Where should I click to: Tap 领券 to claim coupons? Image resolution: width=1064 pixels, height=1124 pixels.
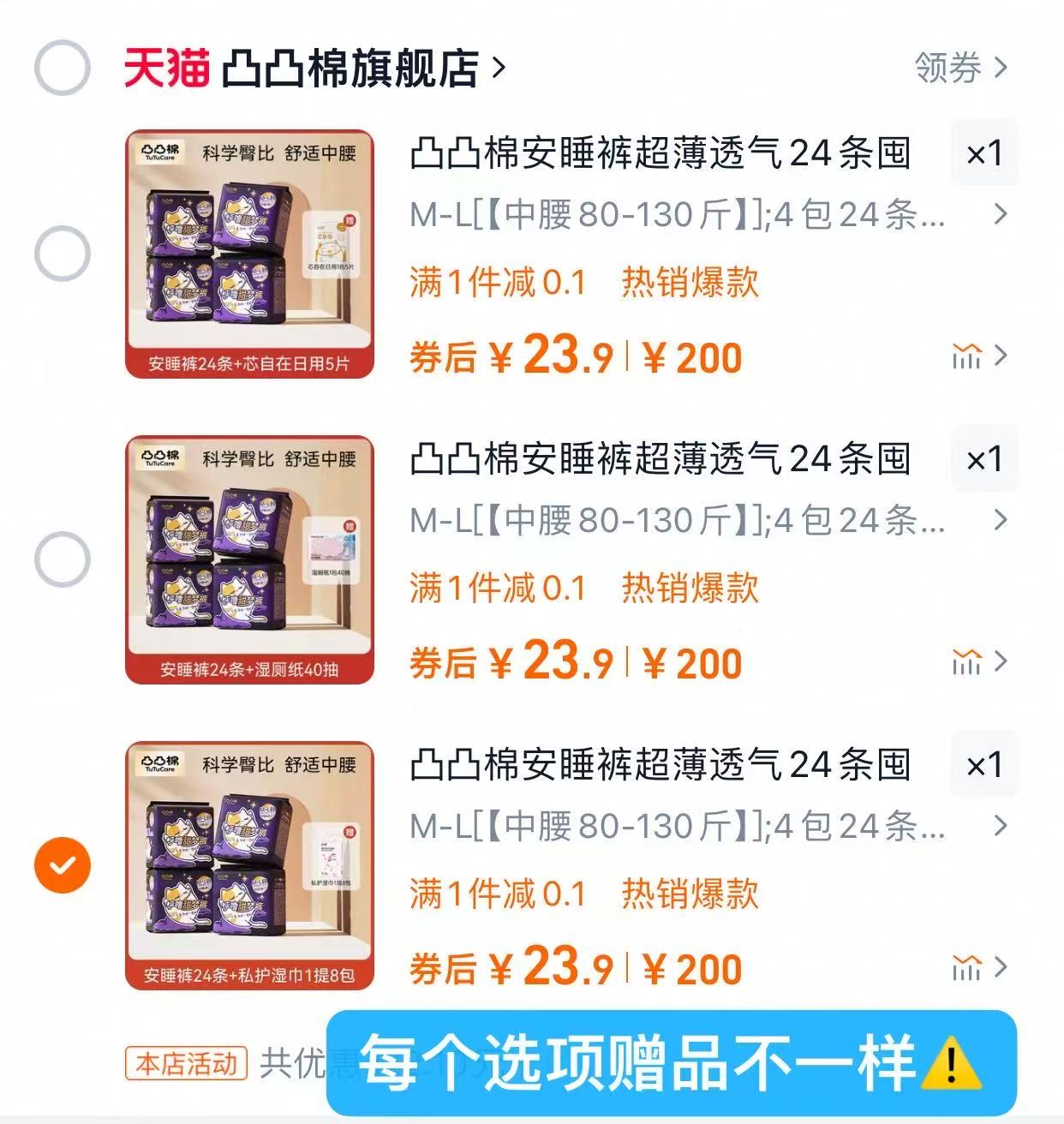959,68
